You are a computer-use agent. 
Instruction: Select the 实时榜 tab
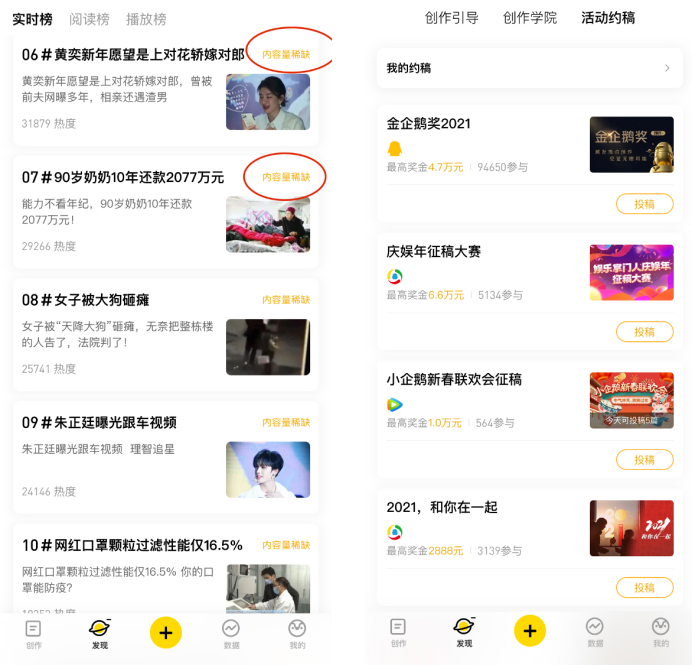tap(33, 19)
